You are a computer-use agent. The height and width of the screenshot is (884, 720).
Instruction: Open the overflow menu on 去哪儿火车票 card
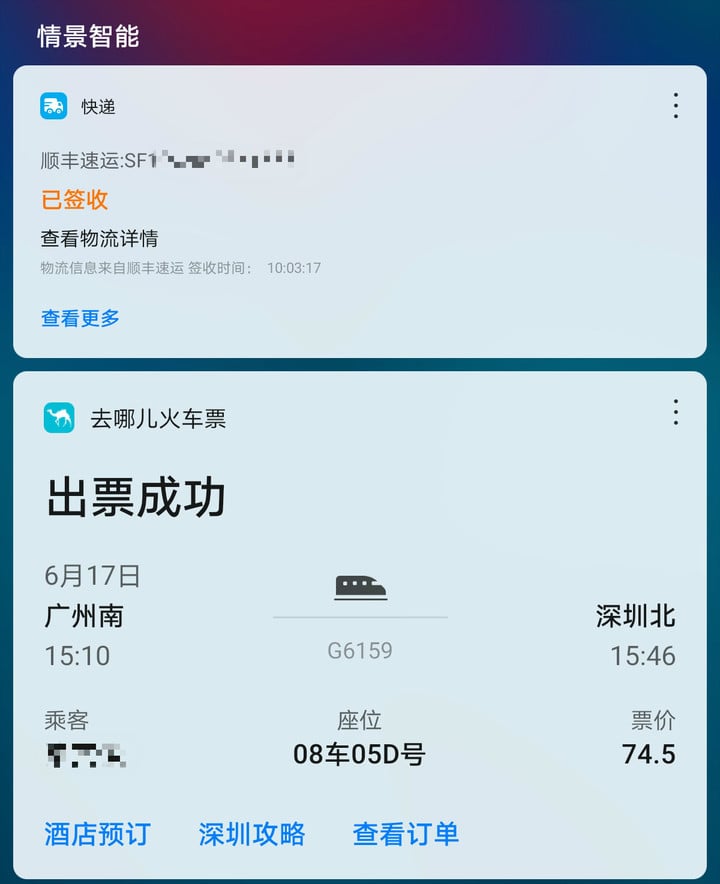tap(676, 412)
